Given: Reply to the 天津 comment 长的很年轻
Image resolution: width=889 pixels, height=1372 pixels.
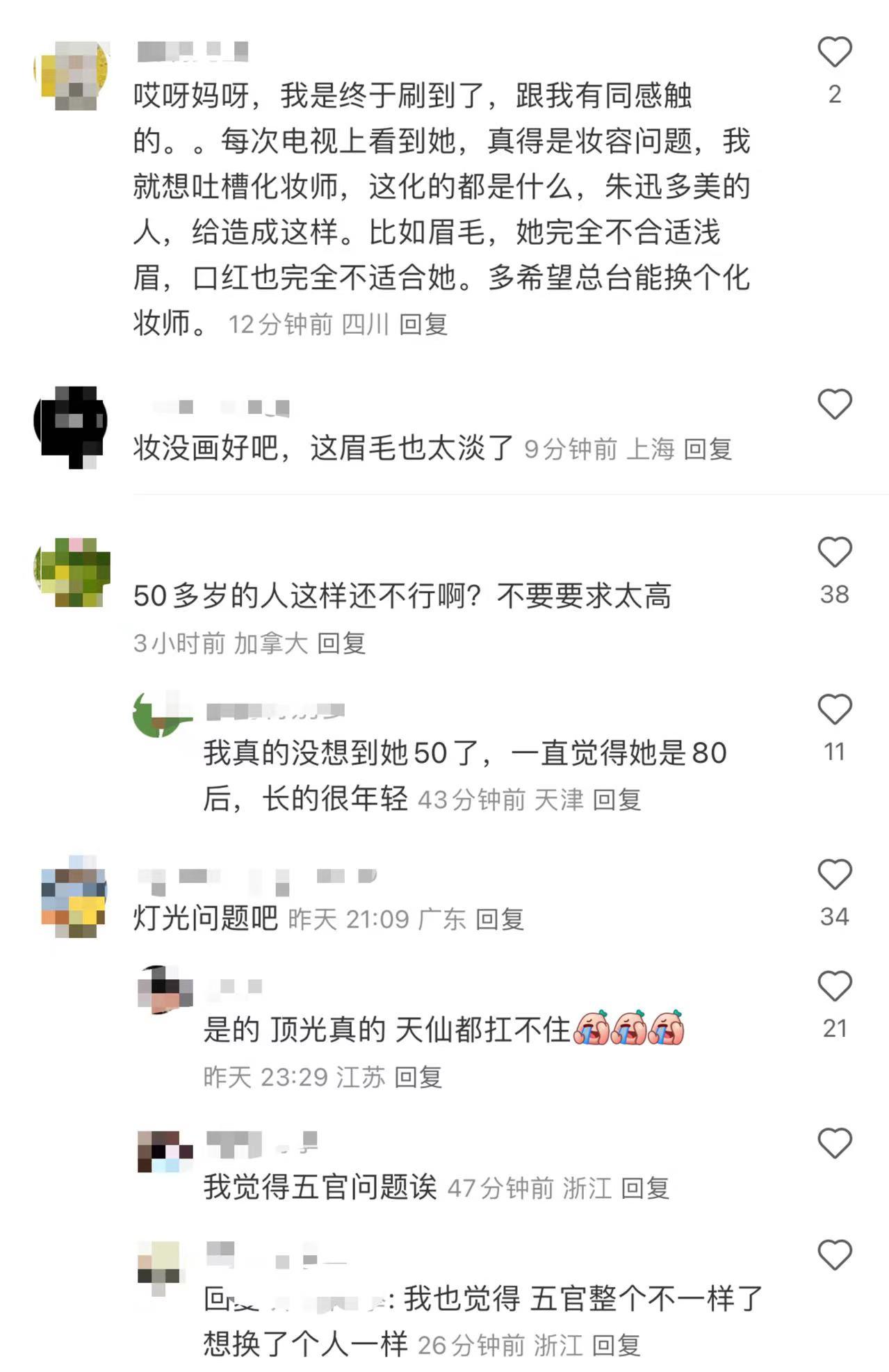Looking at the screenshot, I should coord(617,800).
